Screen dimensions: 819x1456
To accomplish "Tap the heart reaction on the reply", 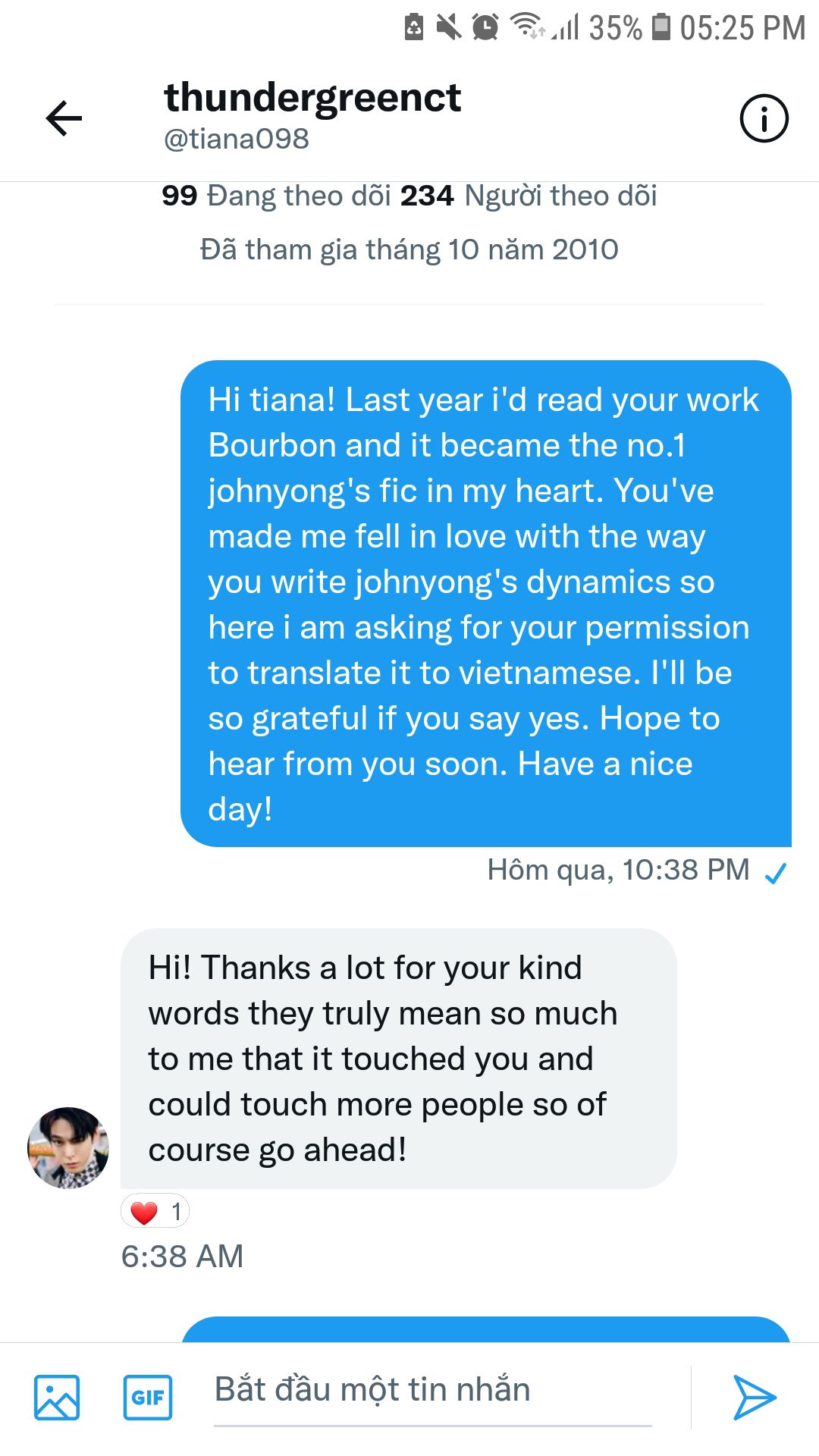I will (x=155, y=1212).
